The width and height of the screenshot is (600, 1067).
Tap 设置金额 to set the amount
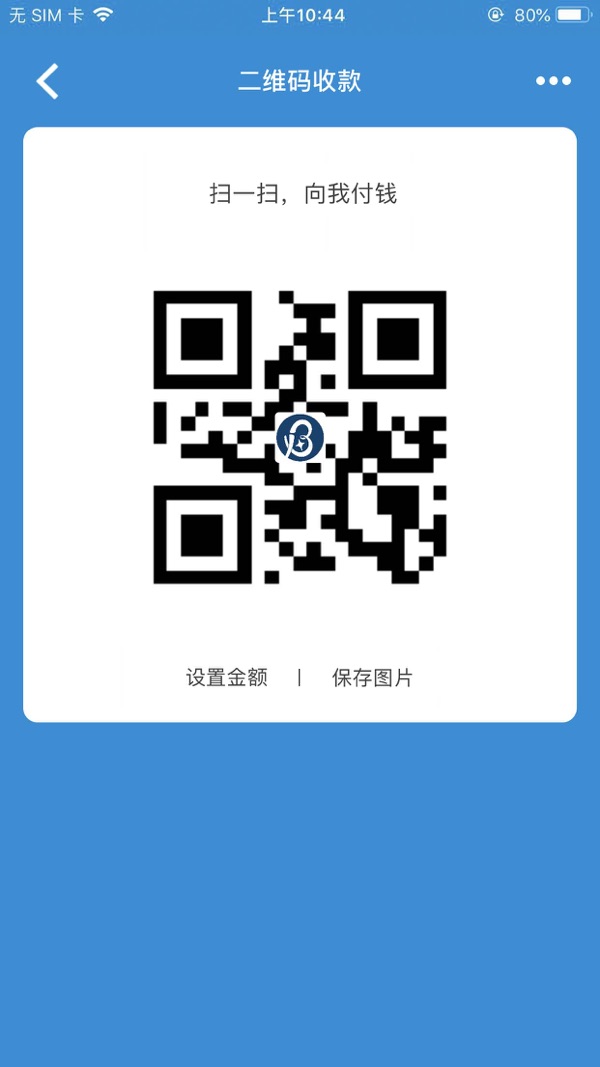(227, 677)
